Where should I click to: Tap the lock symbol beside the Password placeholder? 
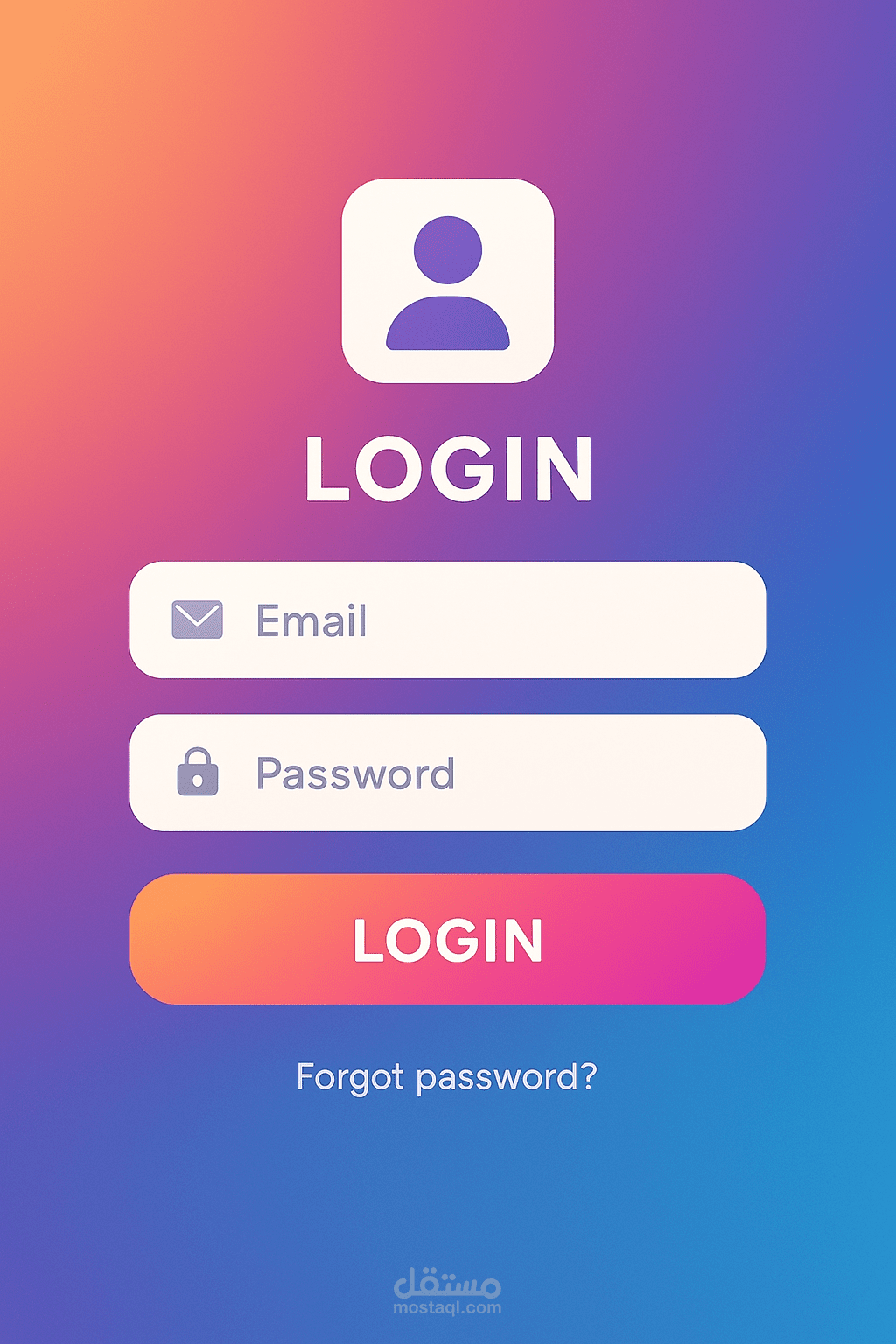[x=199, y=773]
